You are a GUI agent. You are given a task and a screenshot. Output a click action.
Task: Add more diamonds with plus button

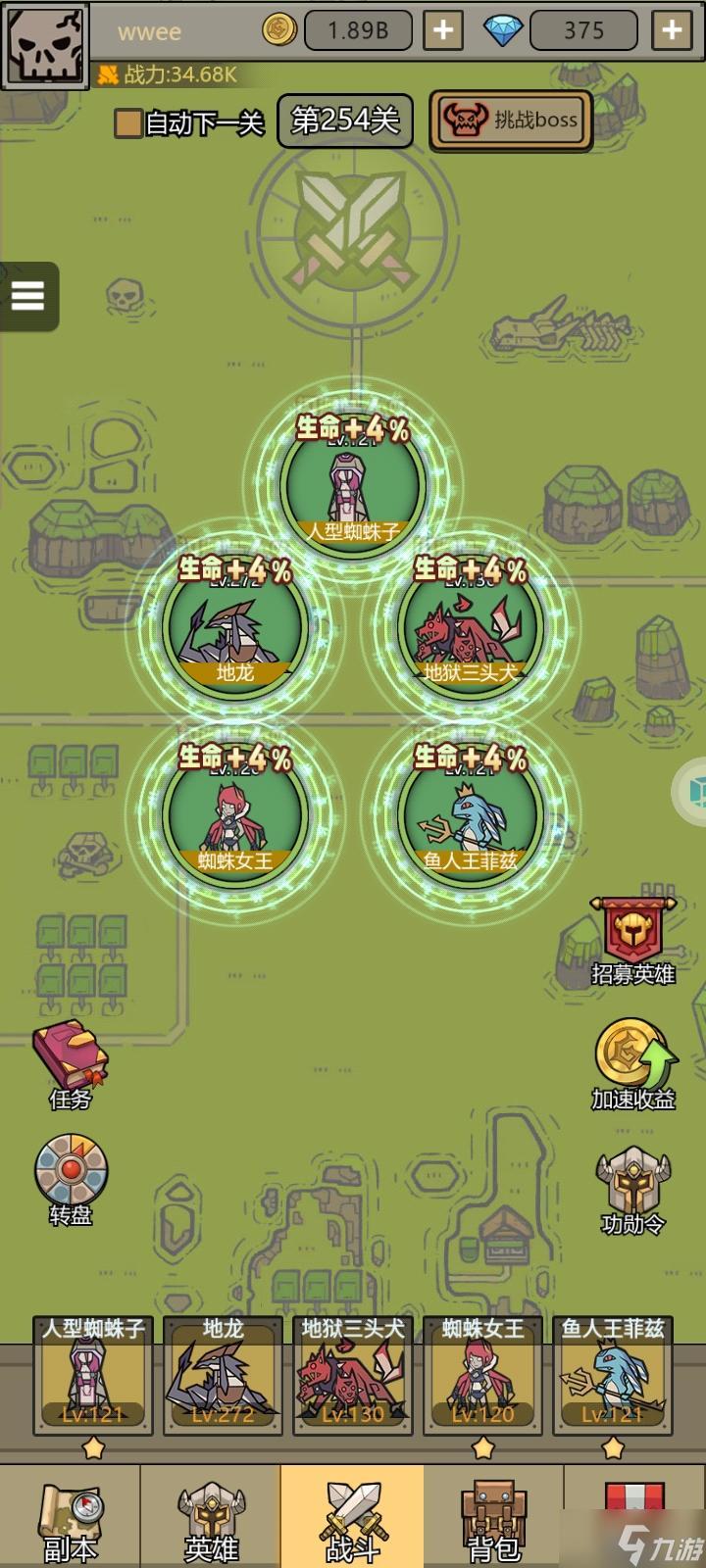pos(672,30)
